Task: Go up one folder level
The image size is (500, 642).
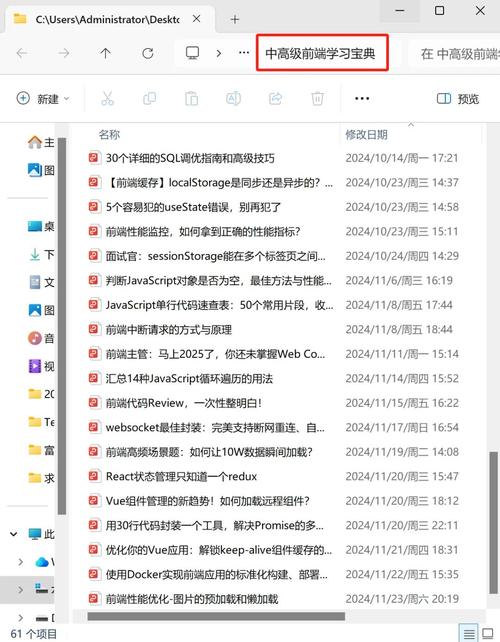Action: (105, 53)
